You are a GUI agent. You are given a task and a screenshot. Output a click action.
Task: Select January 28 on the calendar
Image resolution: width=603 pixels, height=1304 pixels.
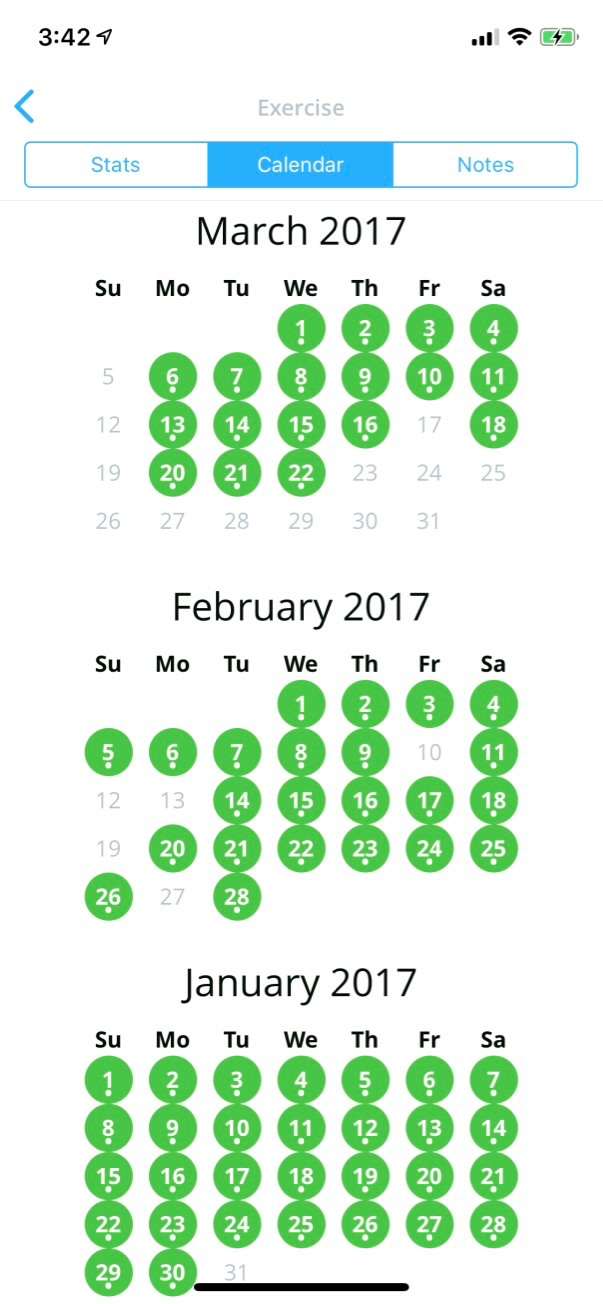pos(493,1224)
